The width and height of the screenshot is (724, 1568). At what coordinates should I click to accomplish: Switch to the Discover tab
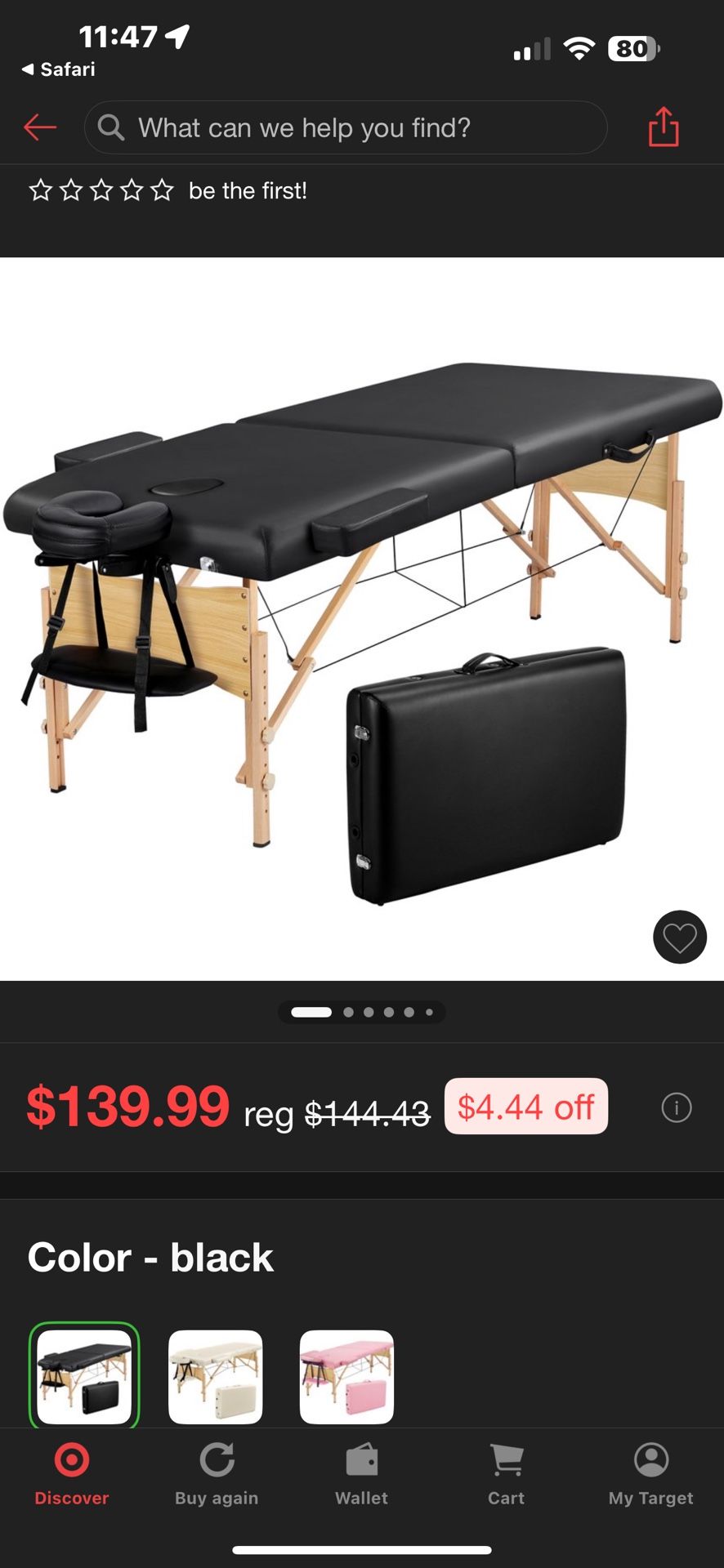point(72,1474)
